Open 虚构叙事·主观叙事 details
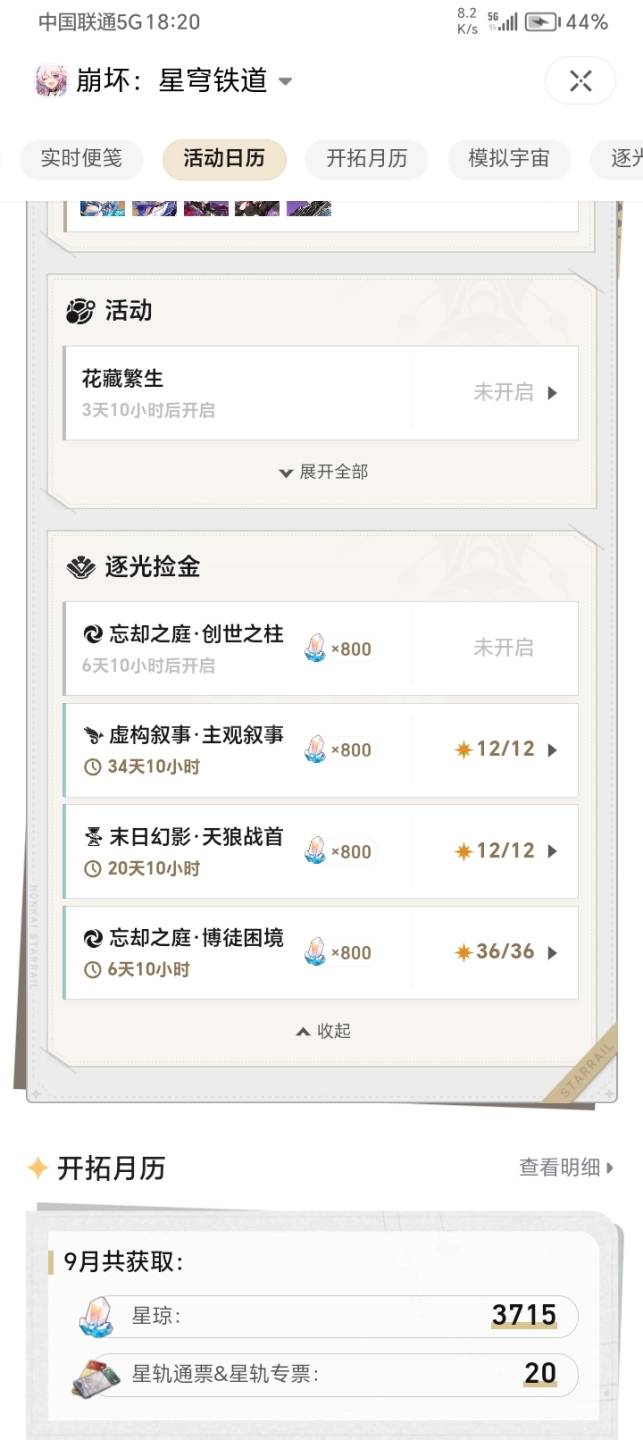 [x=321, y=750]
